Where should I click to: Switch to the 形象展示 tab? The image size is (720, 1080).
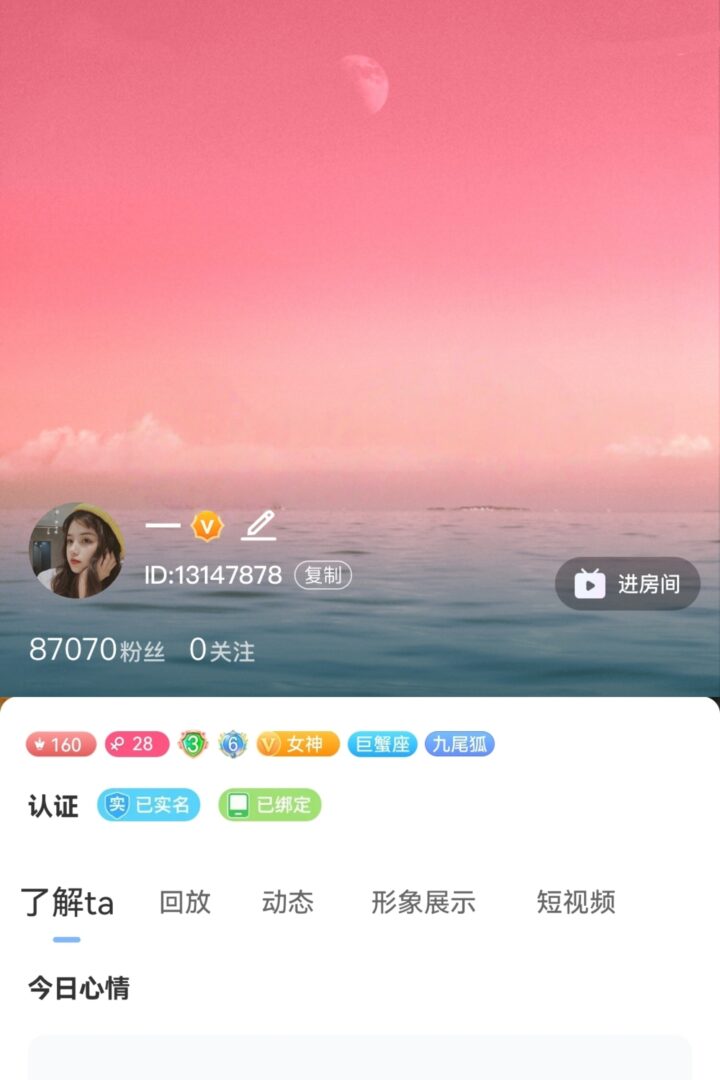[x=423, y=902]
